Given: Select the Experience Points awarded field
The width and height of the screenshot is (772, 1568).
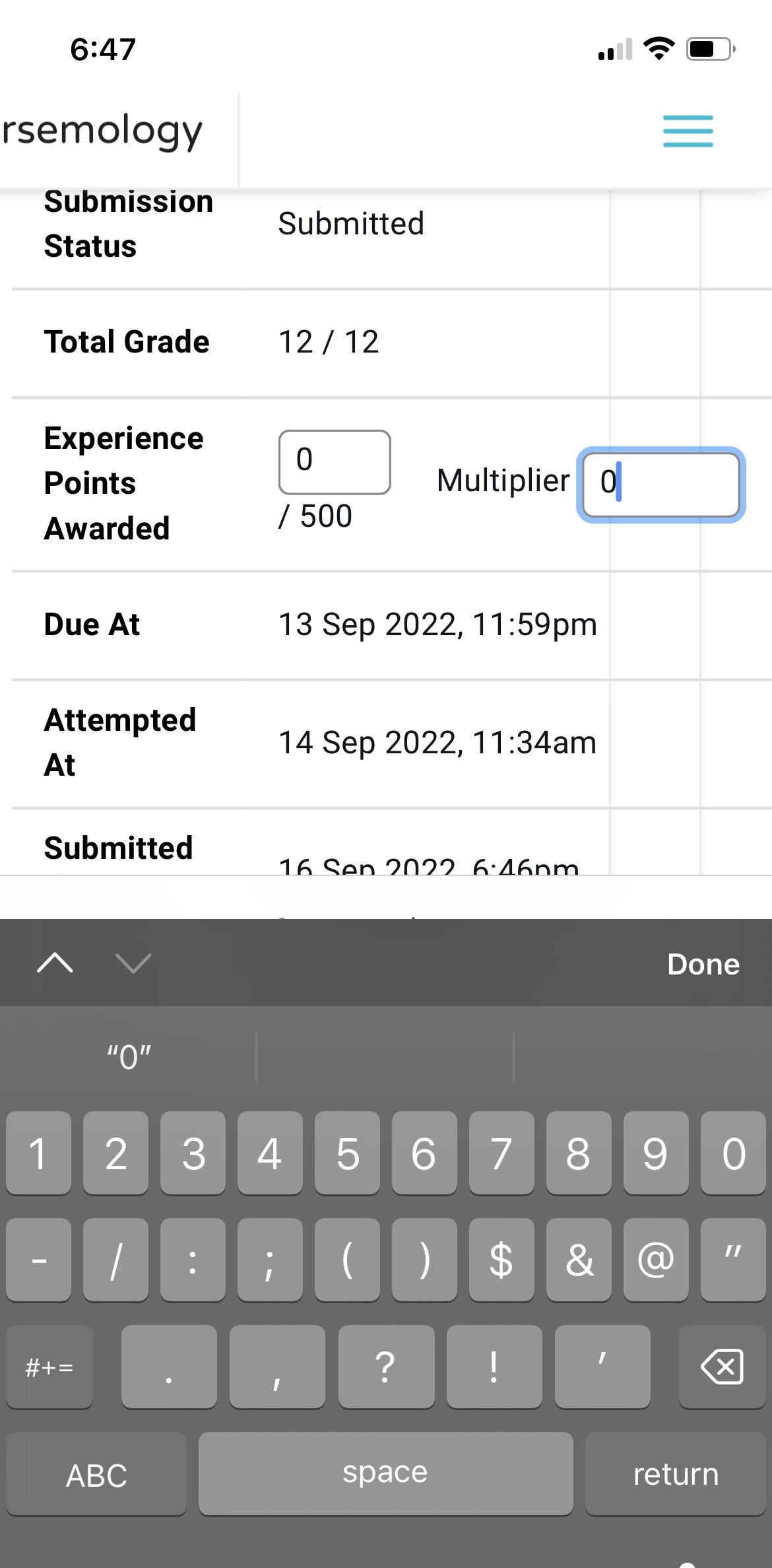Looking at the screenshot, I should pyautogui.click(x=334, y=461).
